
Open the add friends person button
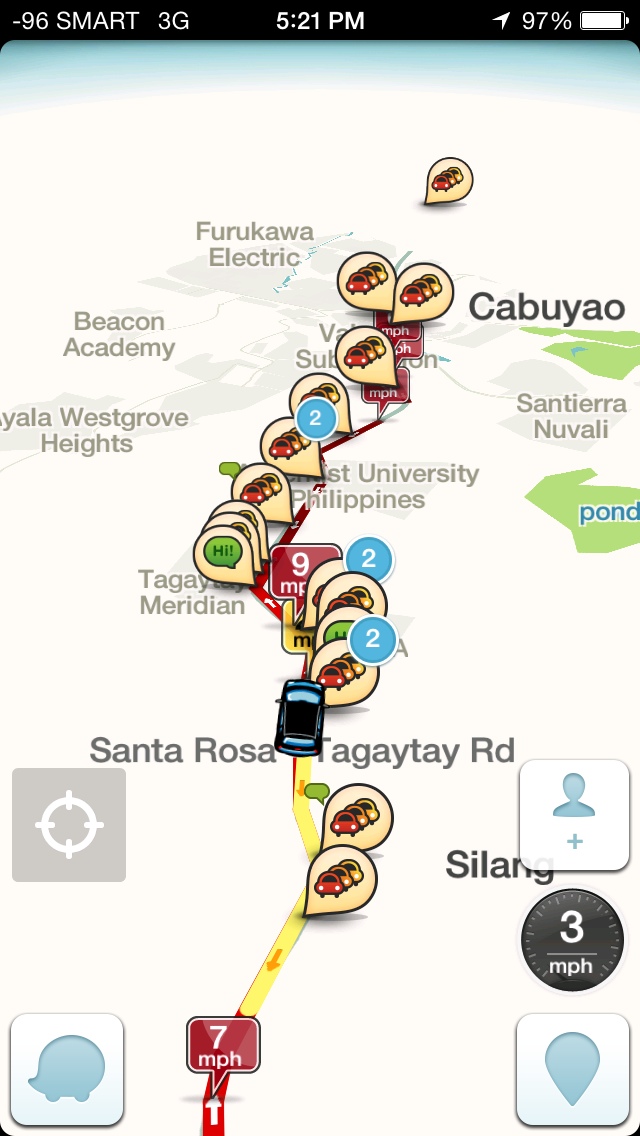[x=574, y=815]
